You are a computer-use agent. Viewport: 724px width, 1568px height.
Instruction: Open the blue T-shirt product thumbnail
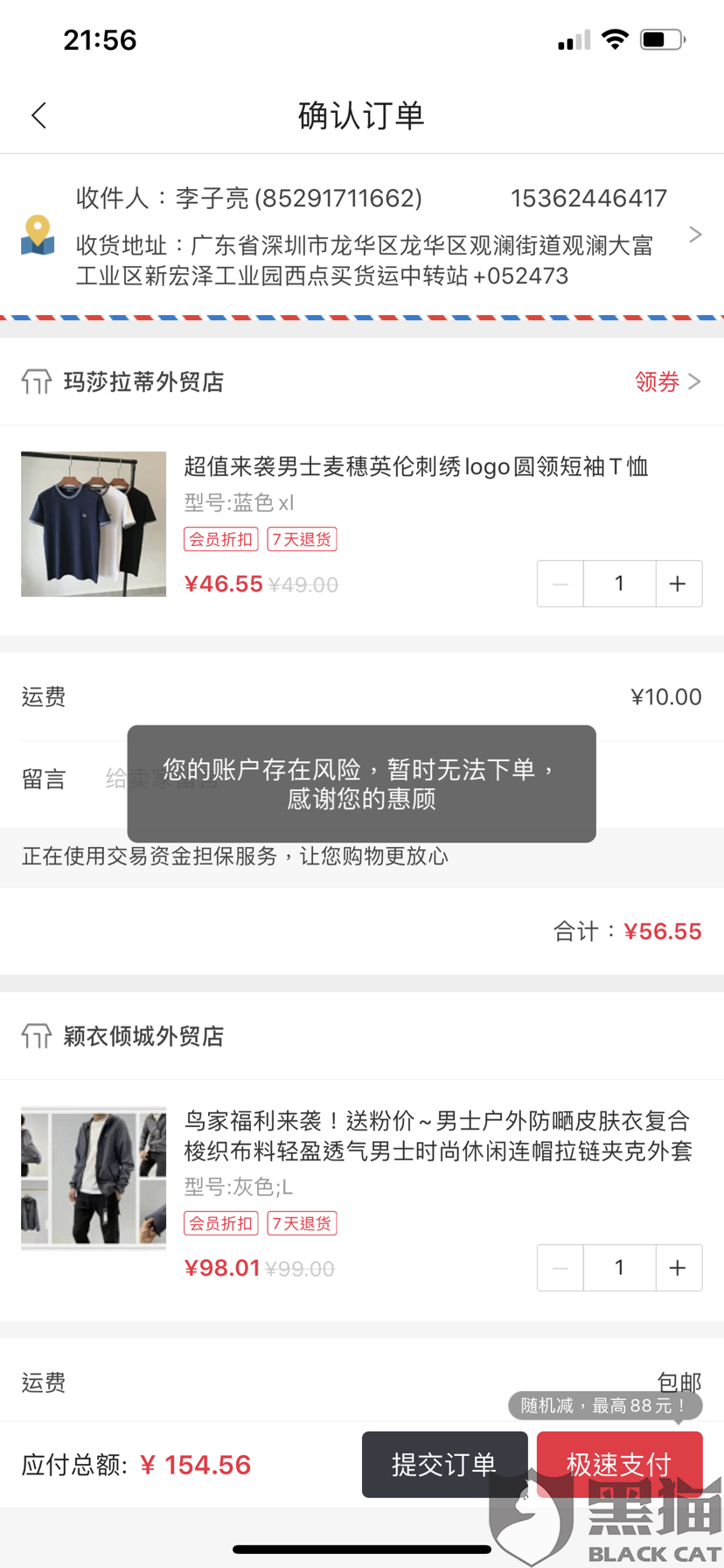click(94, 524)
